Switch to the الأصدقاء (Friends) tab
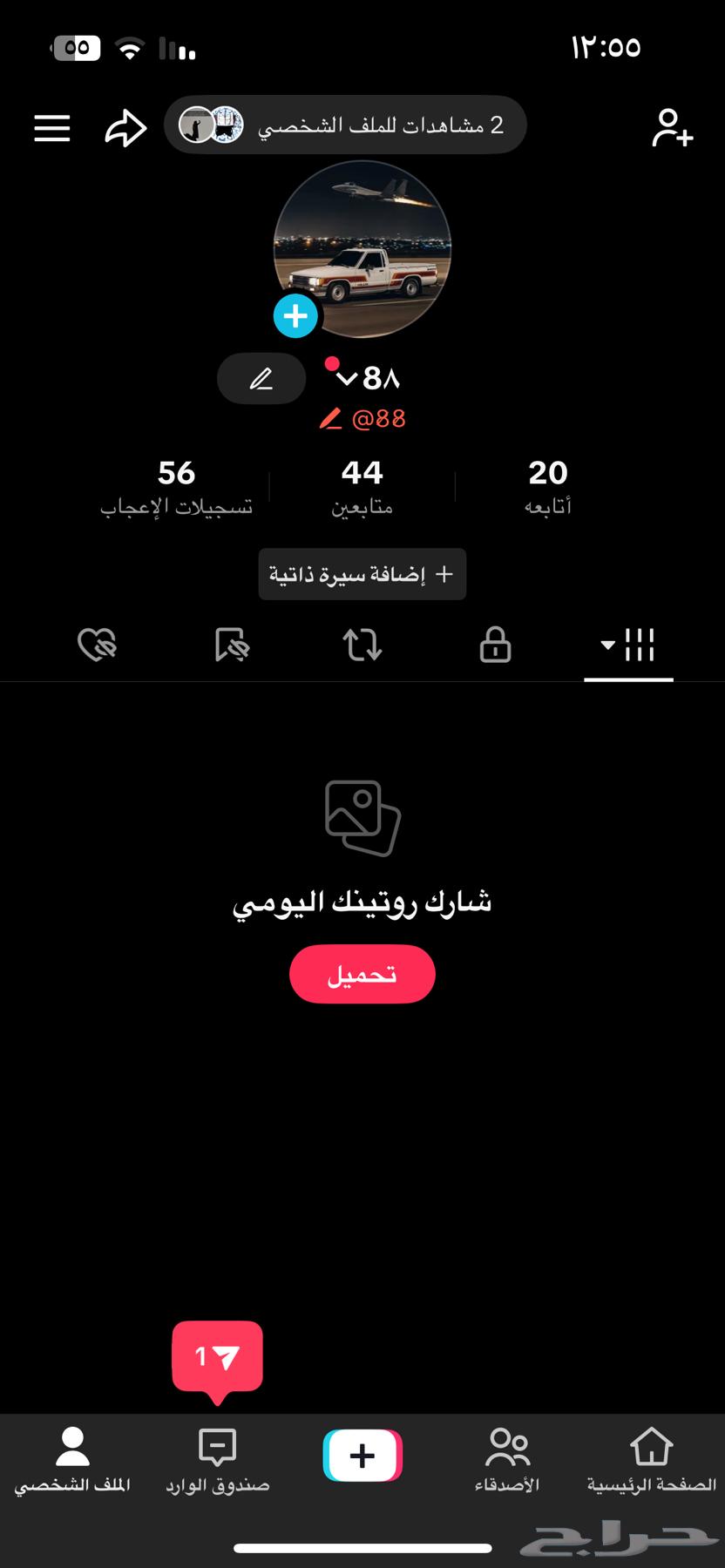Screen dimensions: 725x1568 [508, 1454]
